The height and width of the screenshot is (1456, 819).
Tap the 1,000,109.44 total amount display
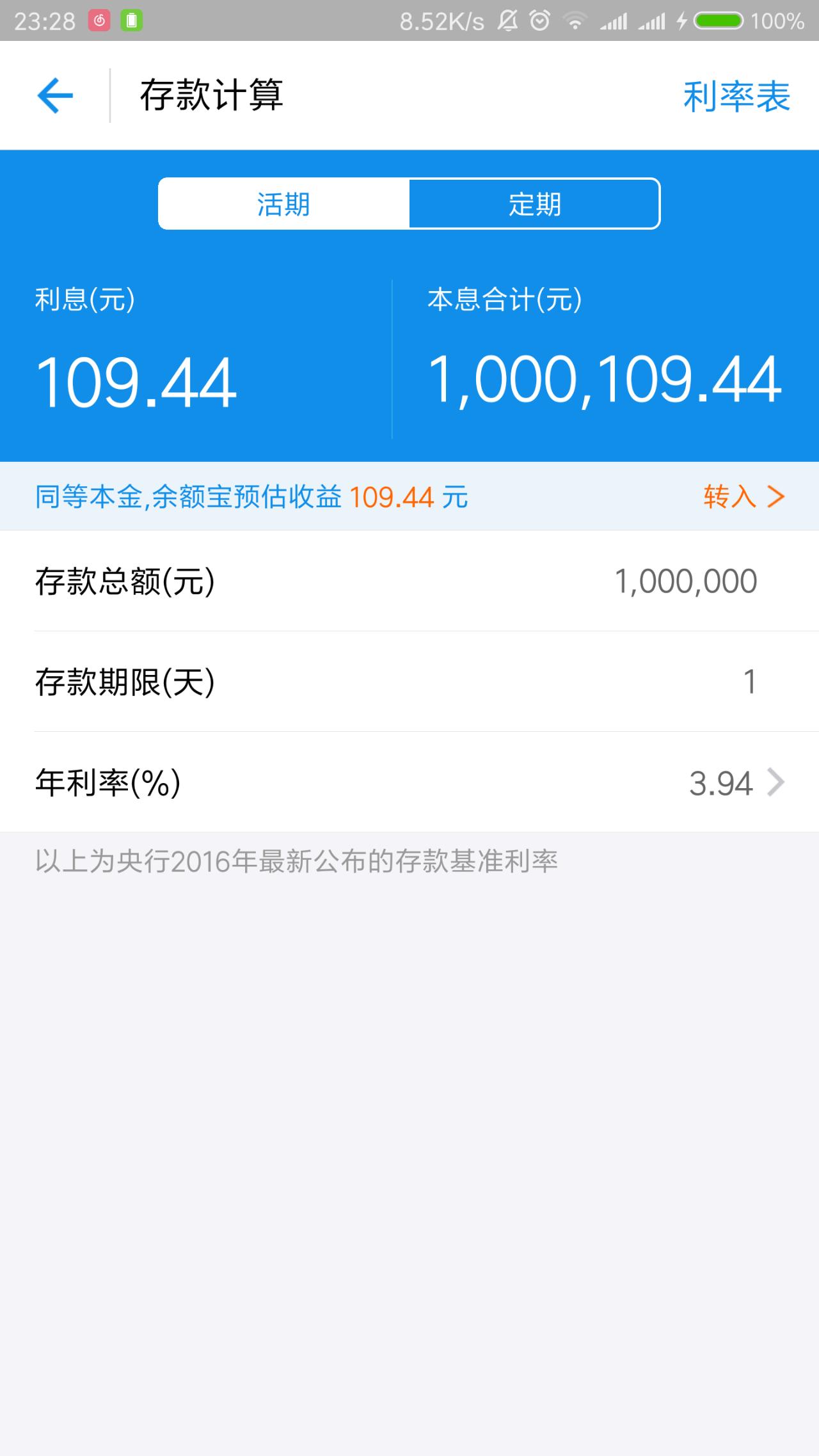click(x=603, y=382)
